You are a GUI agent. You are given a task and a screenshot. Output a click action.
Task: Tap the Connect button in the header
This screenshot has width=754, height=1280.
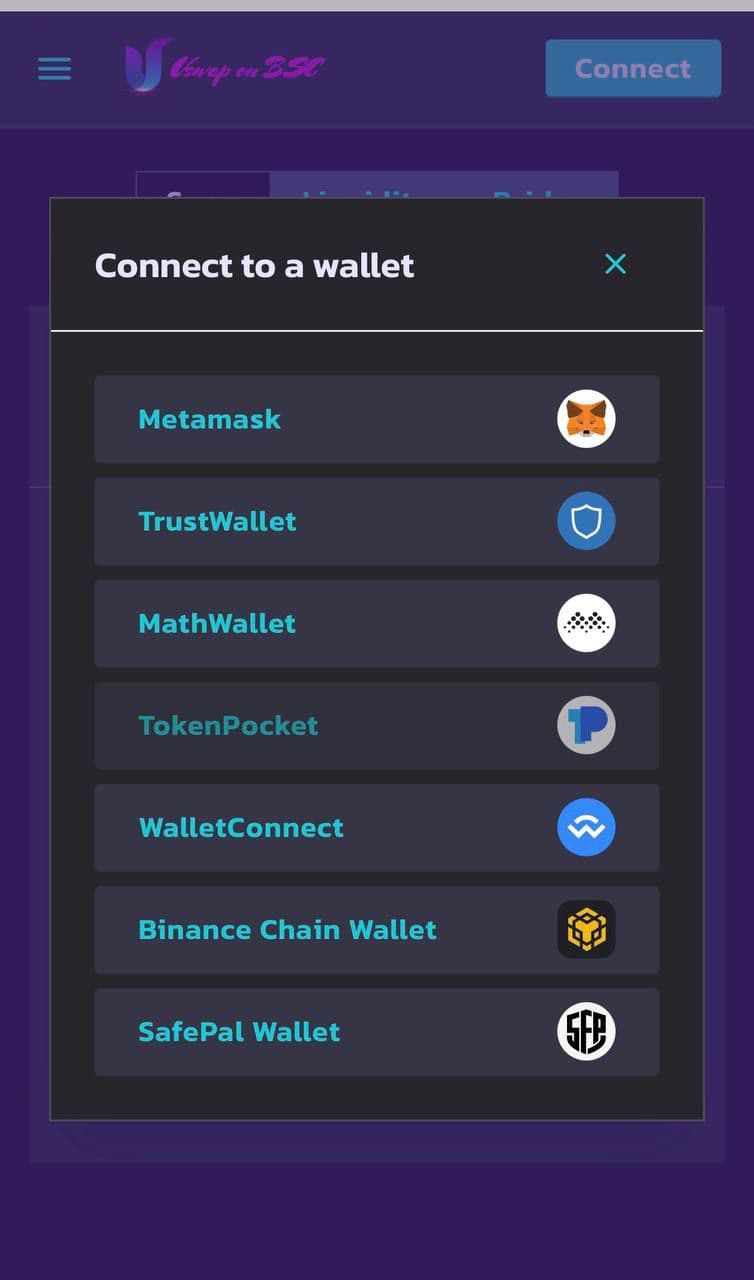(632, 69)
